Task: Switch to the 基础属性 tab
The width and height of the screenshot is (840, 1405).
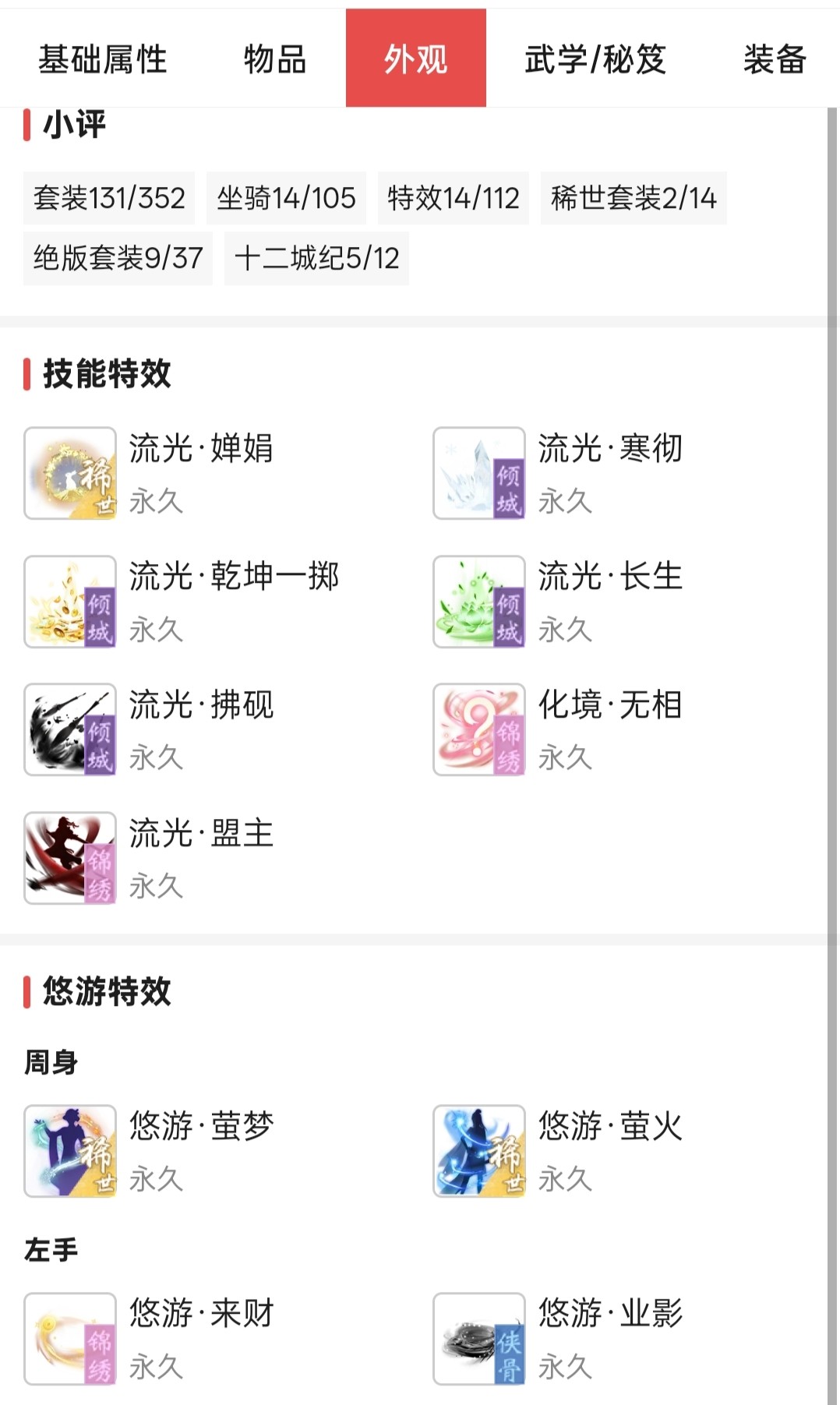Action: point(104,58)
